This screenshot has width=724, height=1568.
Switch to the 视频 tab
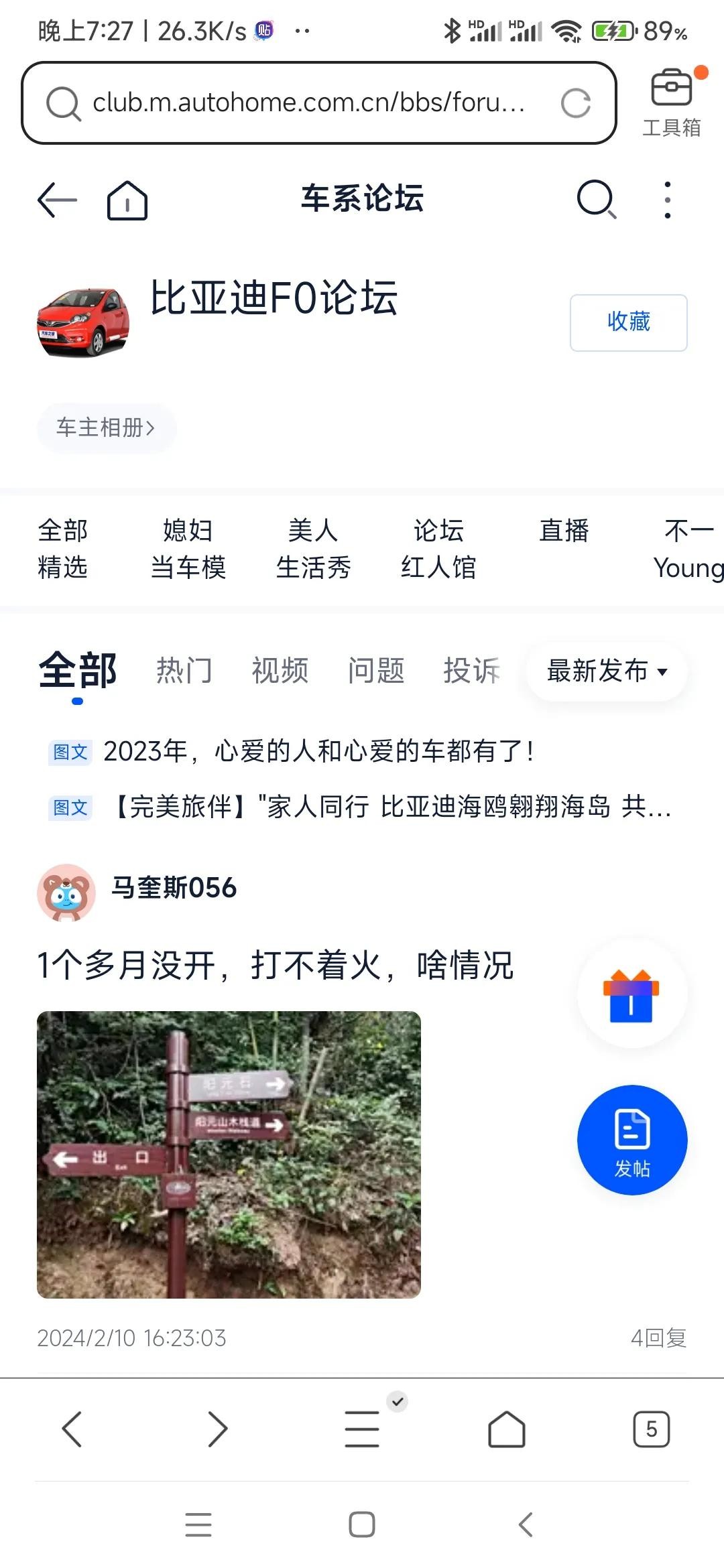(x=280, y=671)
